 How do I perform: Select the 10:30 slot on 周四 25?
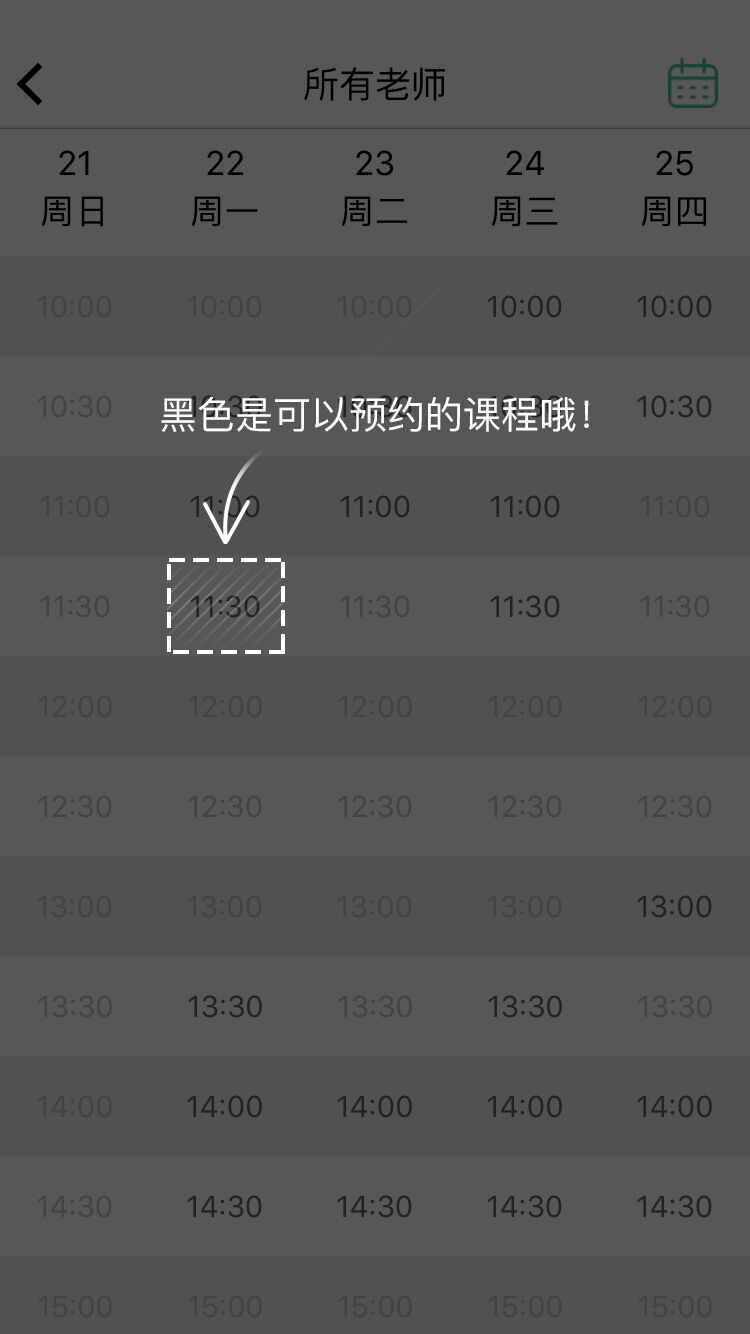(x=675, y=406)
